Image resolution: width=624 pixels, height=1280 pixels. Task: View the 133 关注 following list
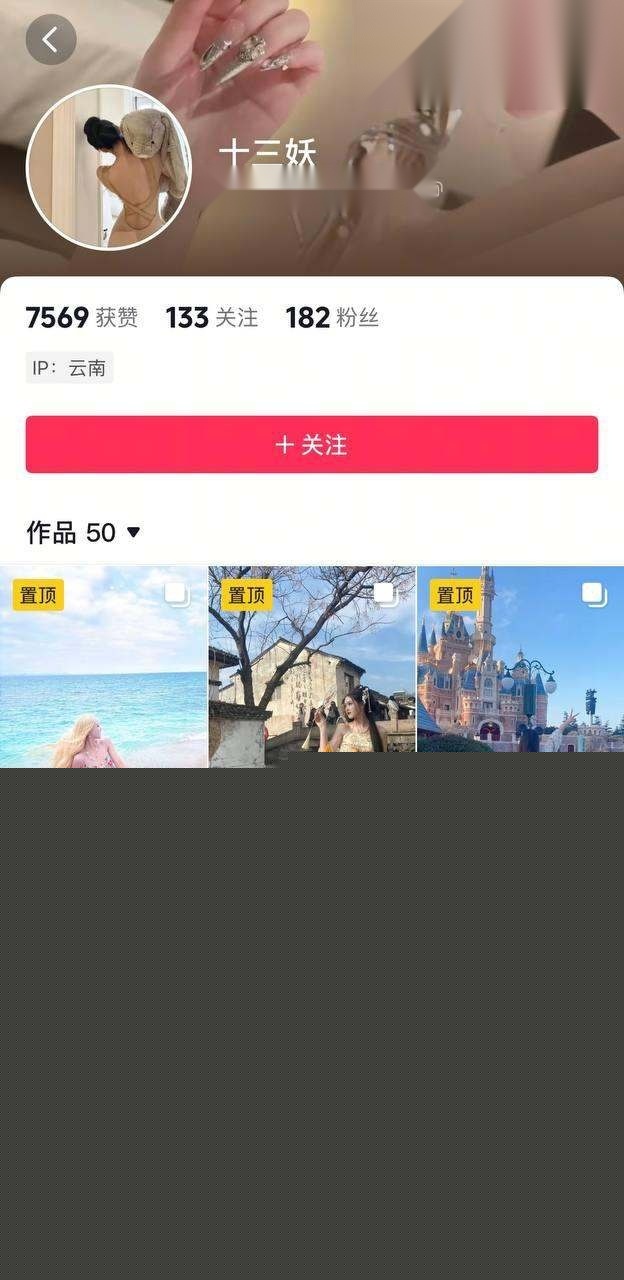pyautogui.click(x=211, y=318)
